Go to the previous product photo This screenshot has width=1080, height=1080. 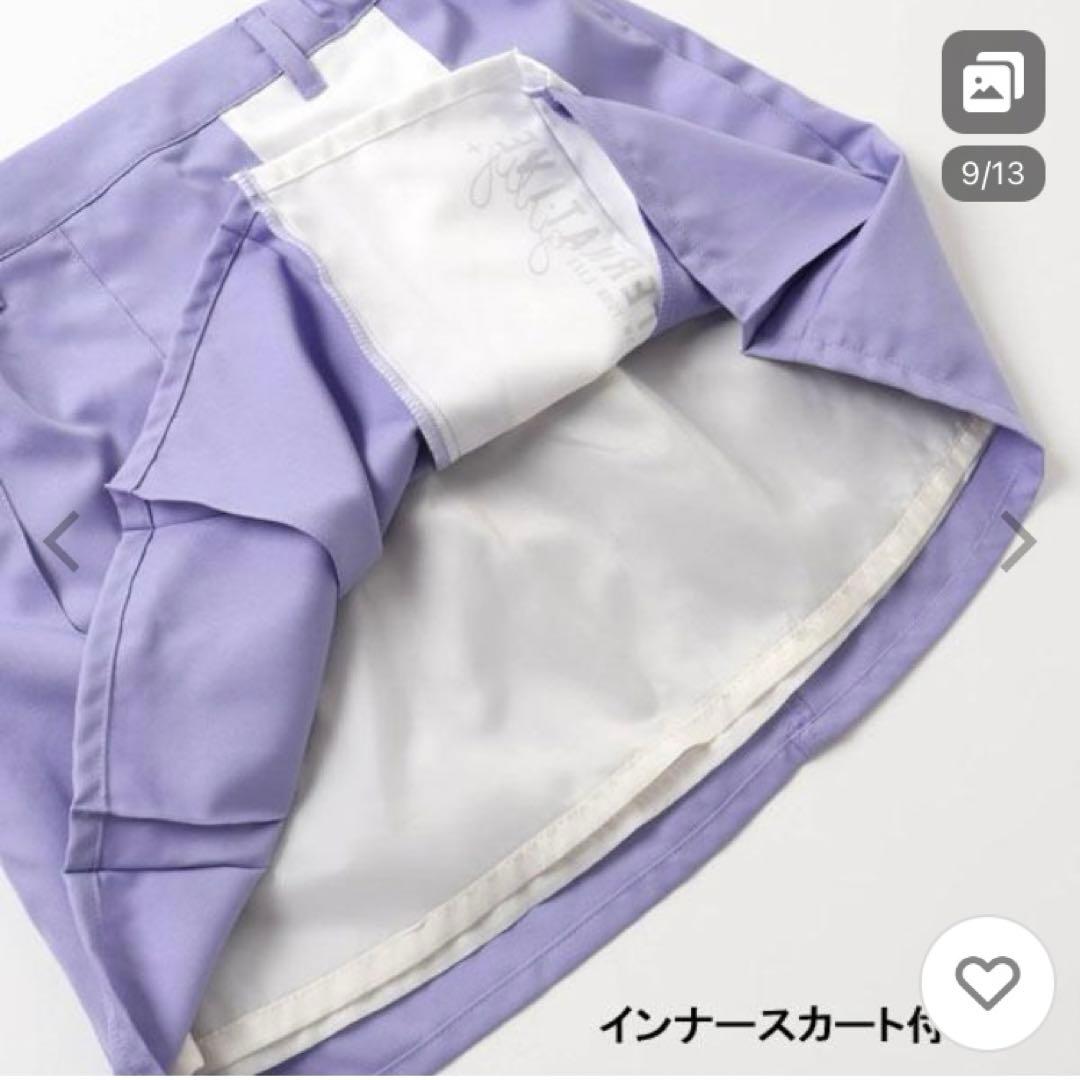(x=64, y=544)
